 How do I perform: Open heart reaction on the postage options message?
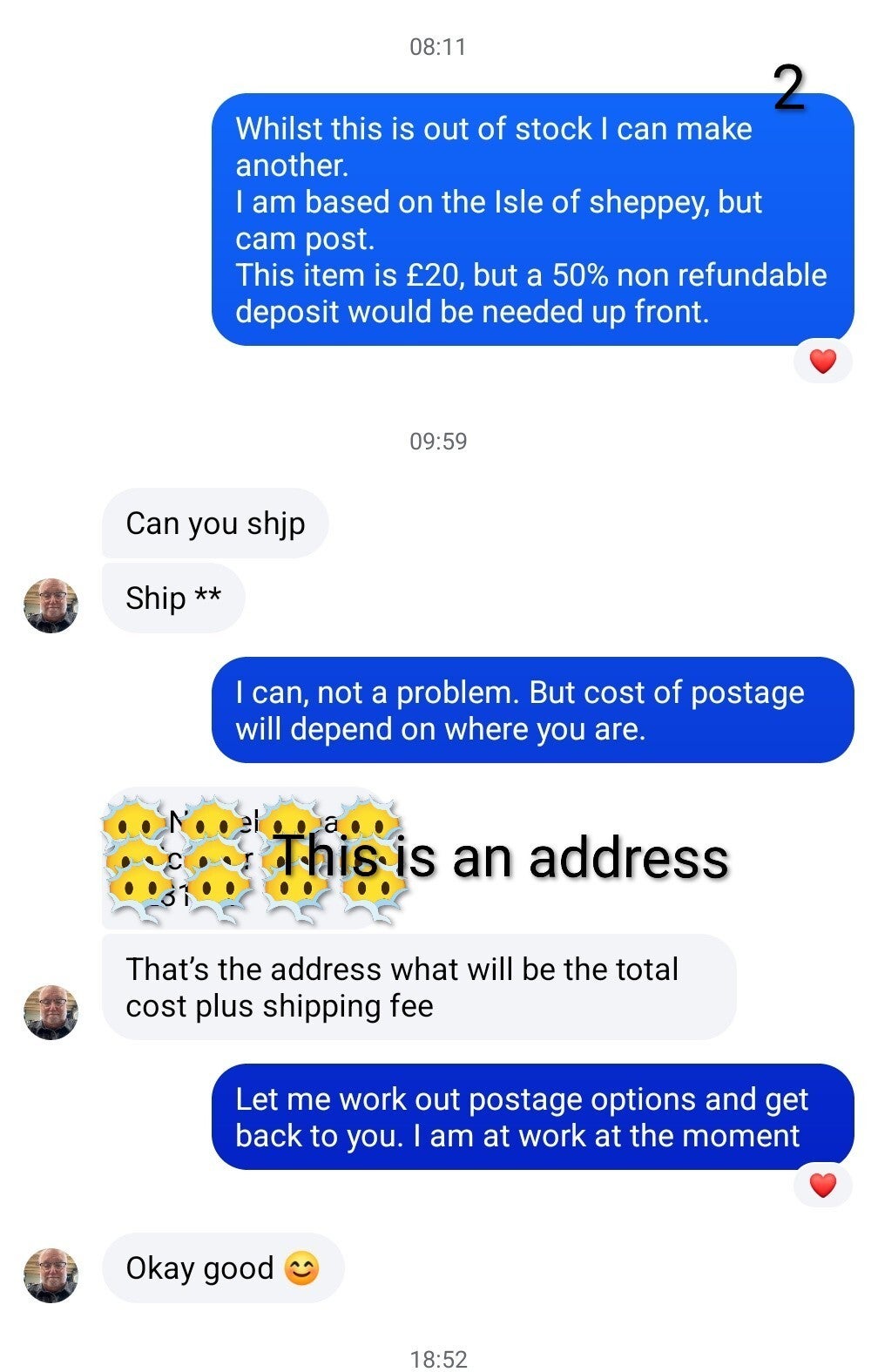822,1185
